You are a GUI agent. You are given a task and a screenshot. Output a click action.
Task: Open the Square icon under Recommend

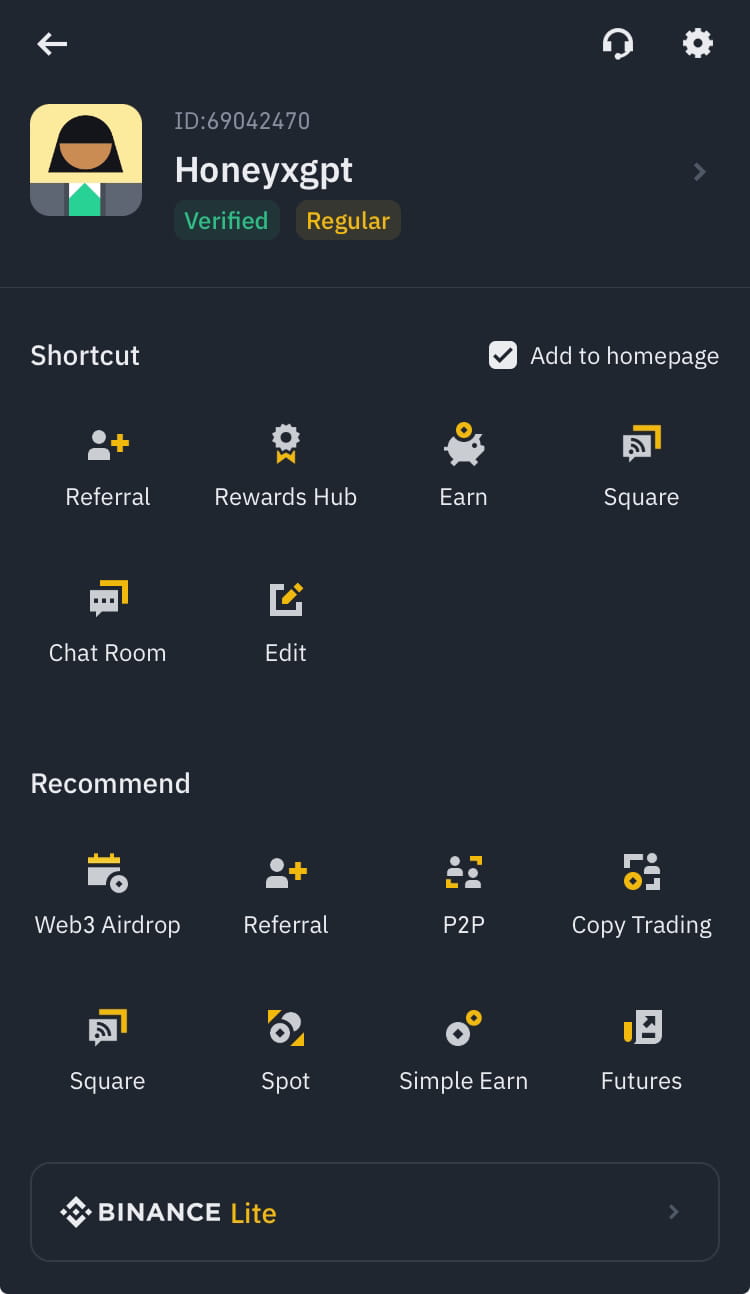(x=107, y=1027)
